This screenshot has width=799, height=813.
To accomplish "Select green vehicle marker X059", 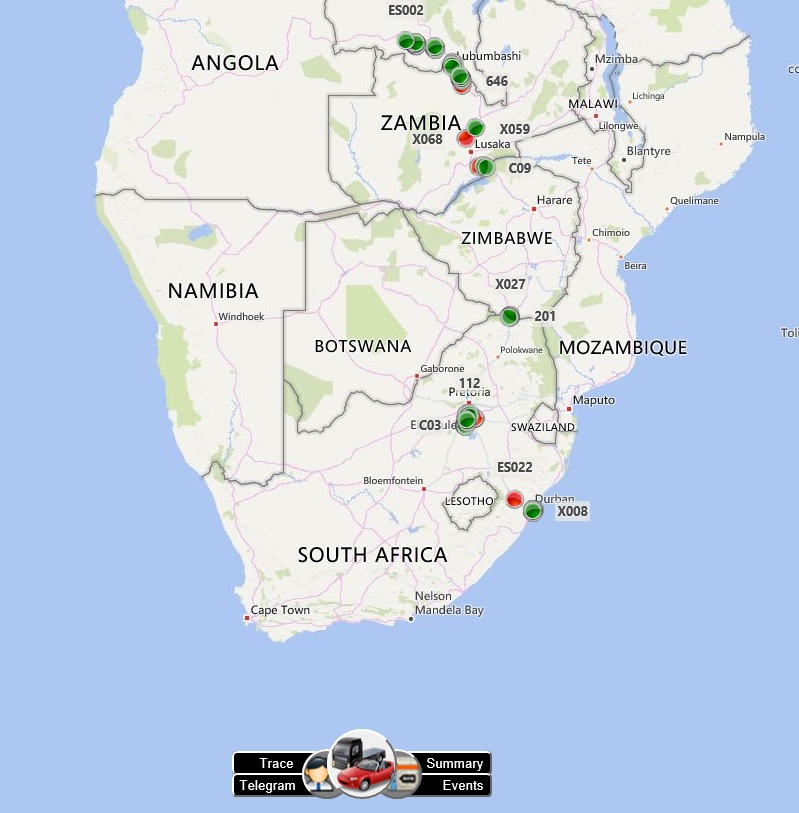I will click(476, 128).
